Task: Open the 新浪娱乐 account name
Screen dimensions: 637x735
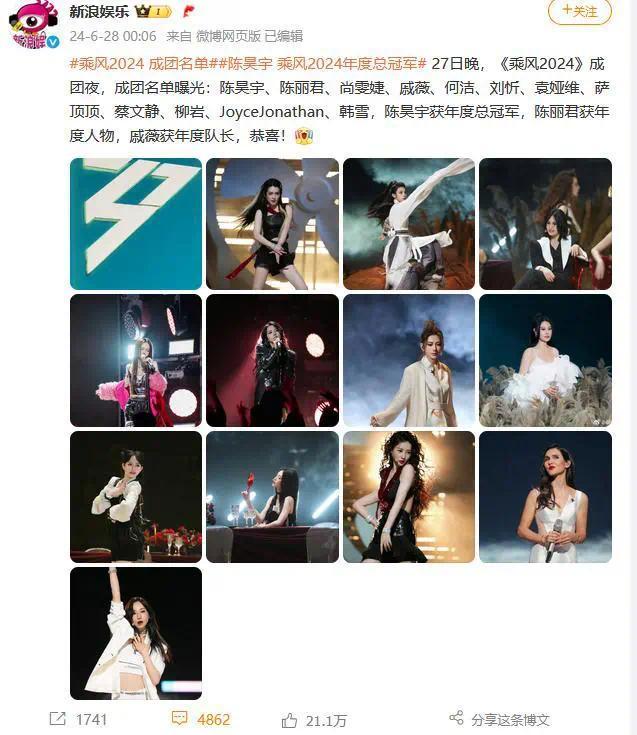Action: [97, 11]
